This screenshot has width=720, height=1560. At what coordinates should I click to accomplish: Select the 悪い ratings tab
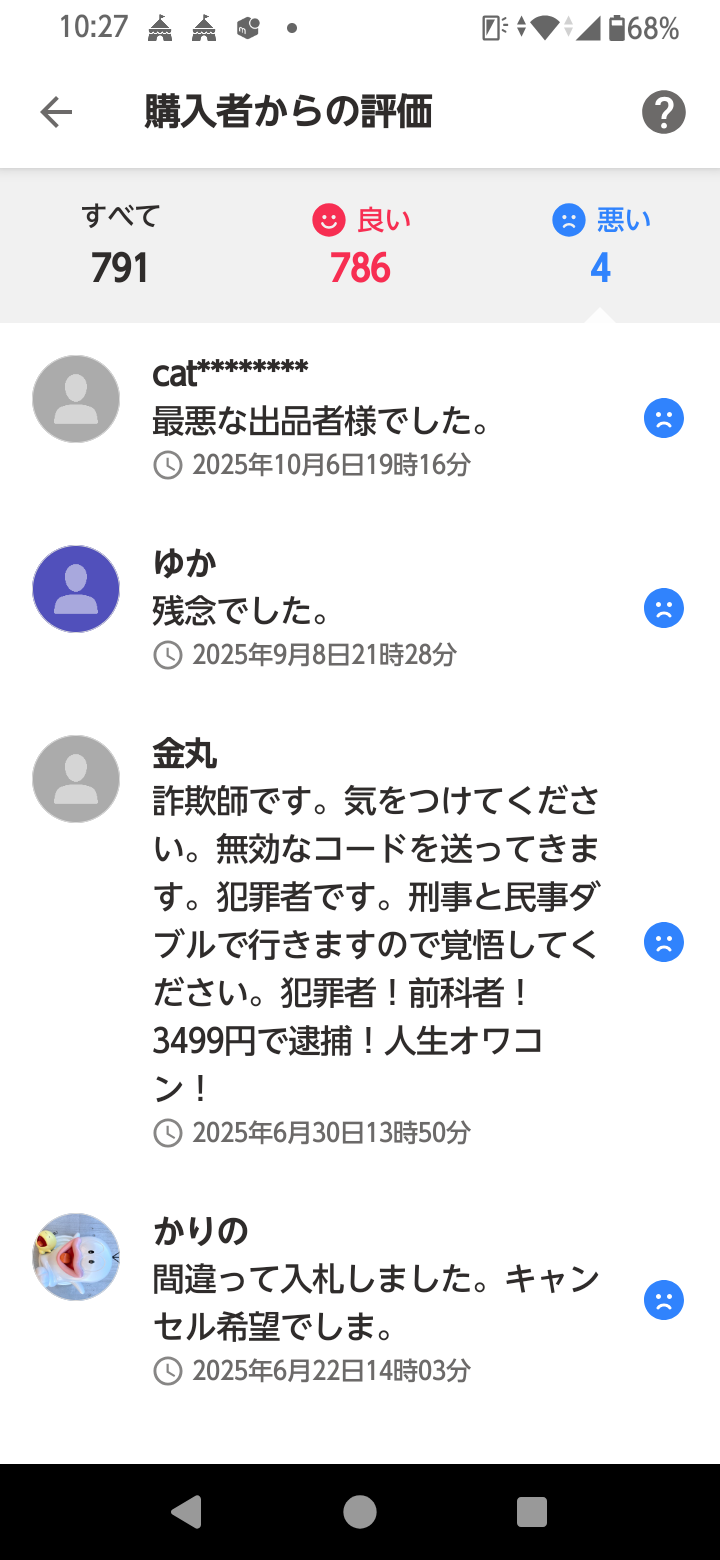point(600,244)
